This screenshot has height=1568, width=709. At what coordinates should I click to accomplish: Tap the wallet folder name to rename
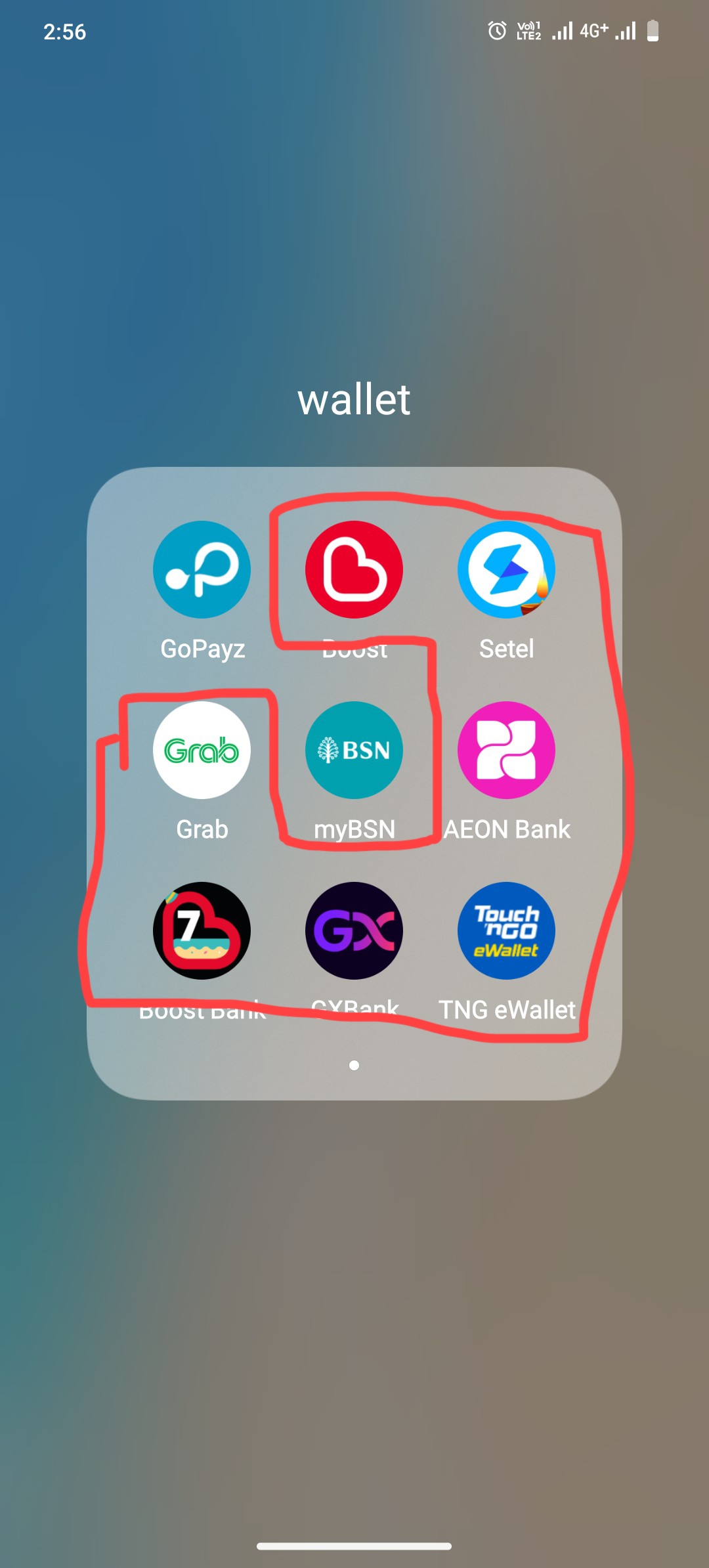(354, 399)
